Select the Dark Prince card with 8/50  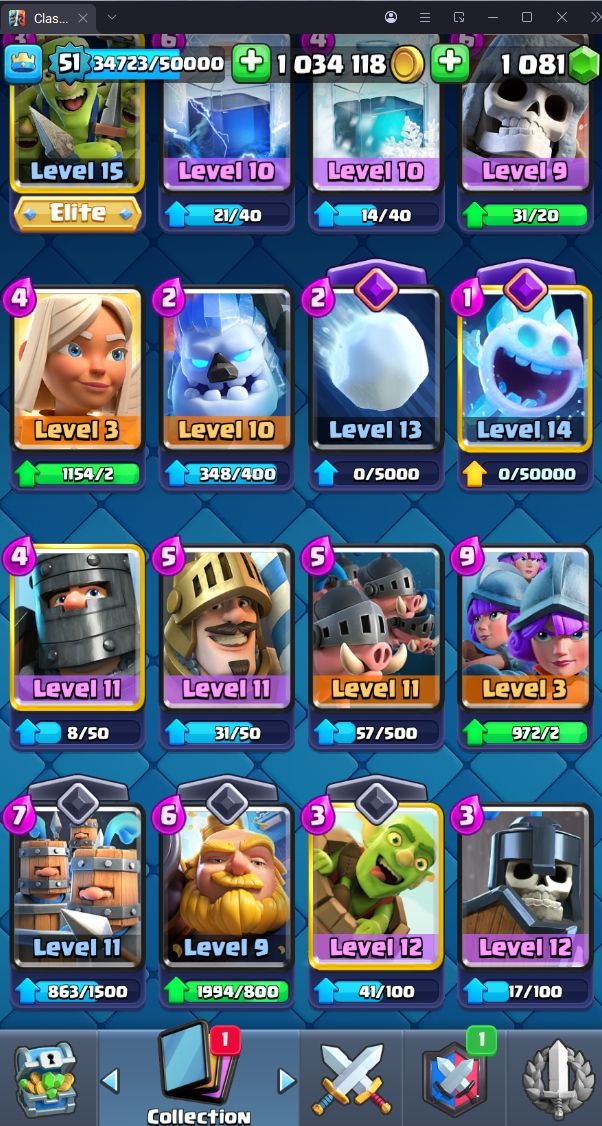click(x=78, y=630)
